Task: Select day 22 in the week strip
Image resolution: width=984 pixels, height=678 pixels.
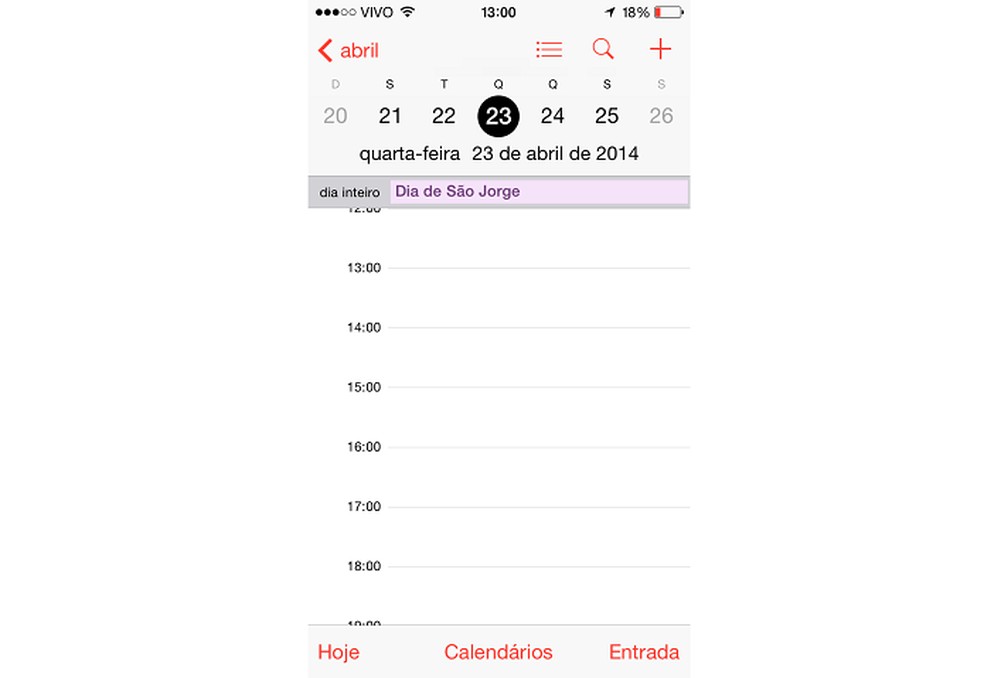Action: [x=444, y=116]
